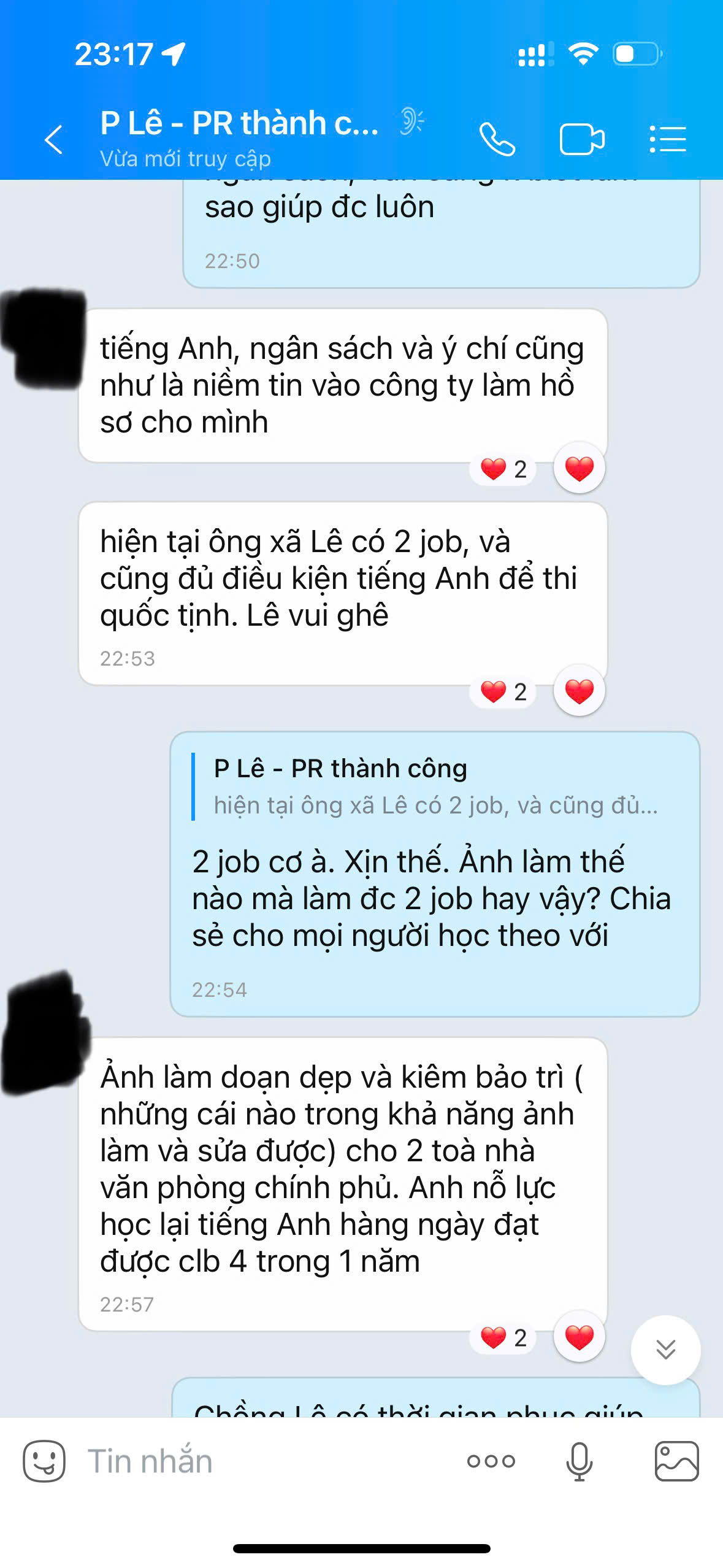The image size is (723, 1568).
Task: Start a voice call with P Lê
Action: pyautogui.click(x=497, y=139)
